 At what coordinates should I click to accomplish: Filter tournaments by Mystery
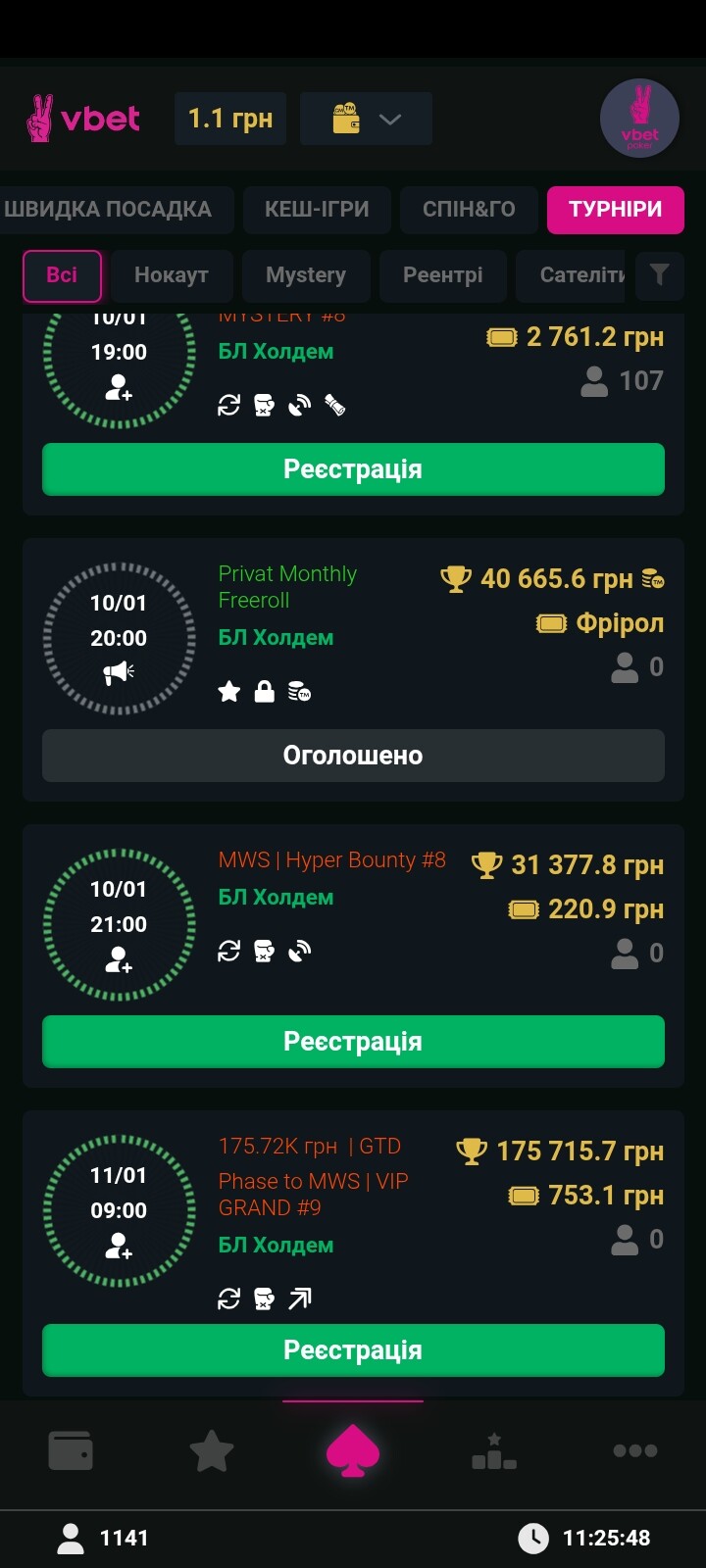click(x=306, y=275)
